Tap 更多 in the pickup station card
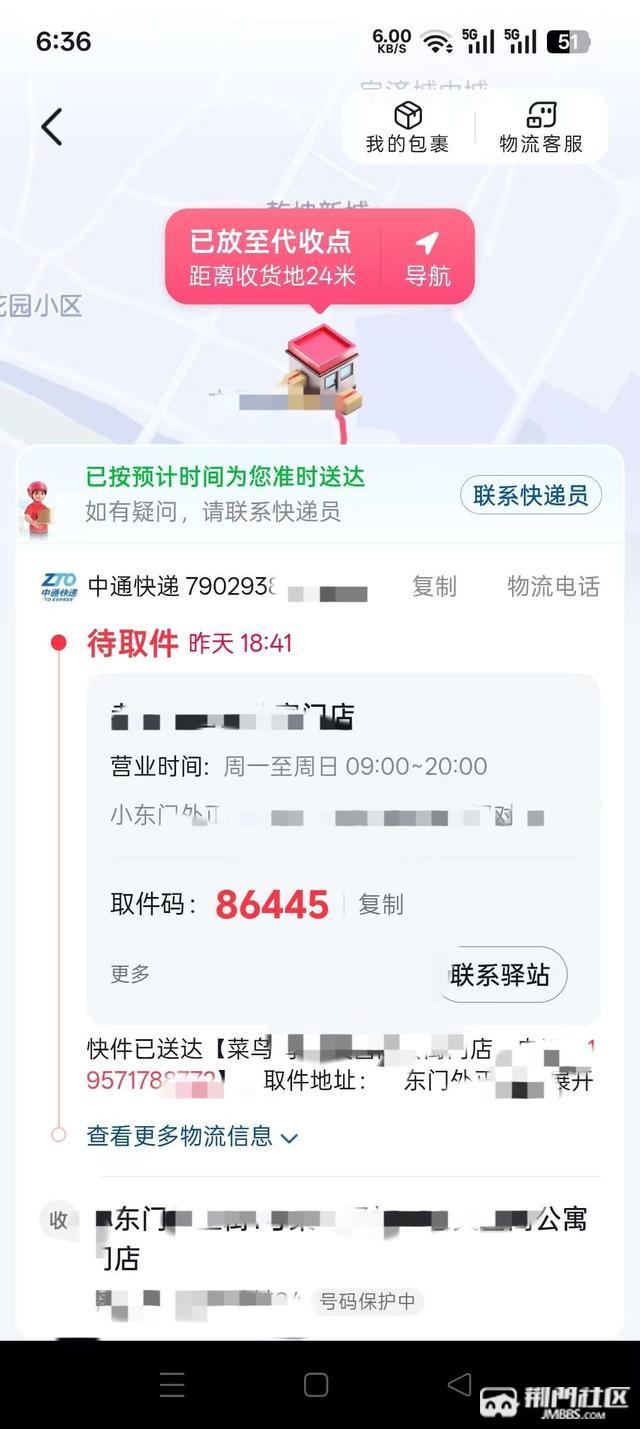 point(130,974)
